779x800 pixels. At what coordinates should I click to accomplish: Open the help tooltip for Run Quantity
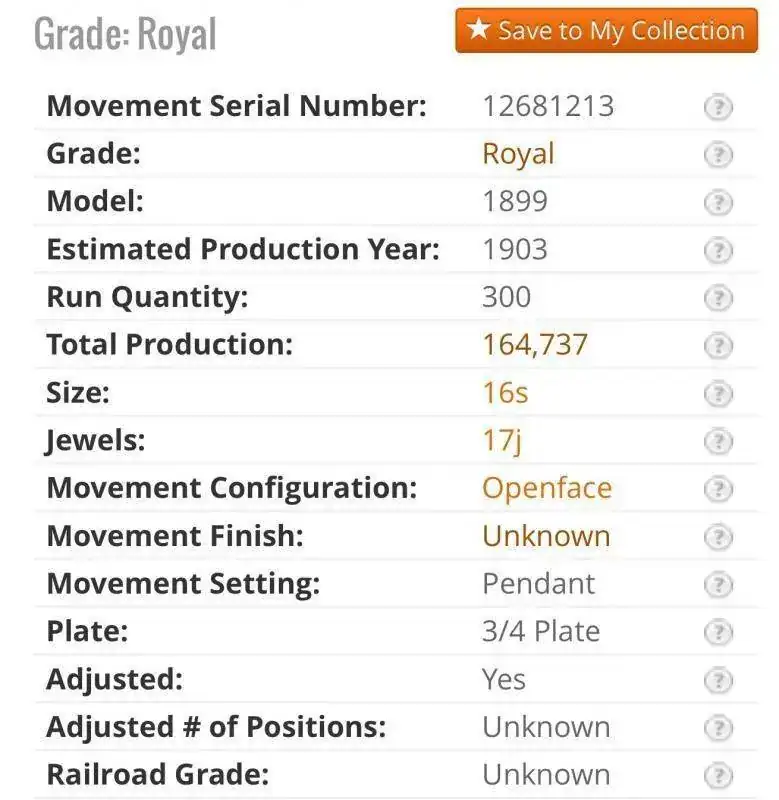[718, 298]
